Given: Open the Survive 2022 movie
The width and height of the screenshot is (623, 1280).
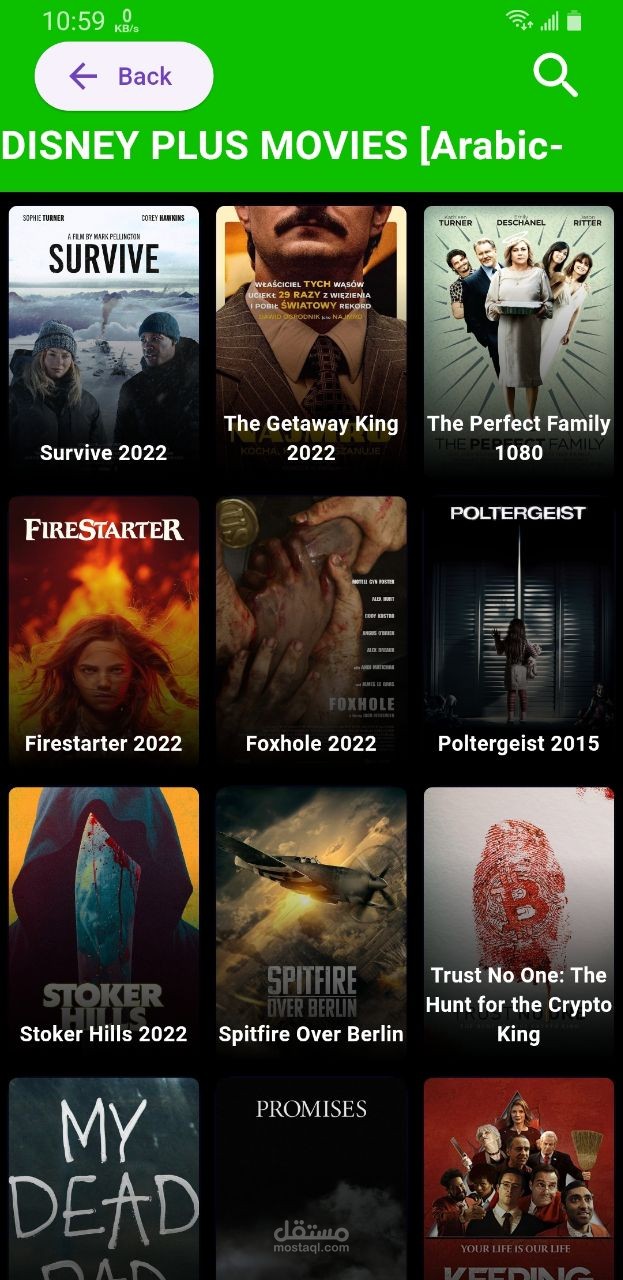Looking at the screenshot, I should [x=104, y=341].
